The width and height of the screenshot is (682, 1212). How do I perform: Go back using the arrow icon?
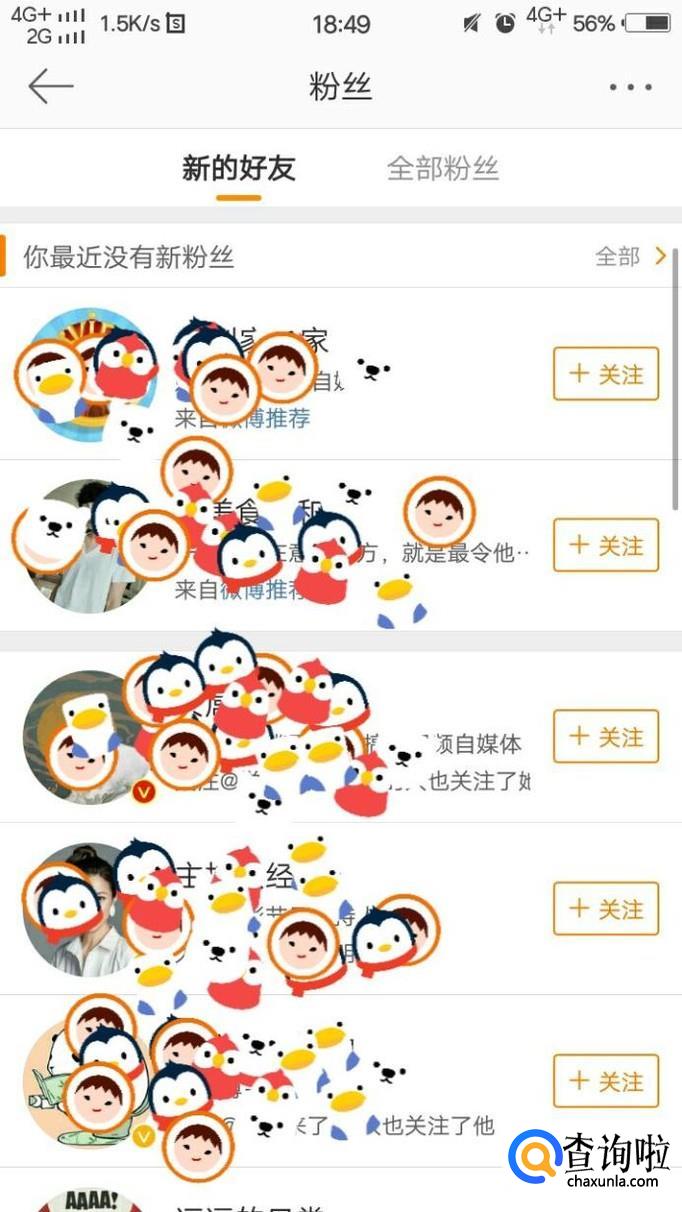(50, 87)
